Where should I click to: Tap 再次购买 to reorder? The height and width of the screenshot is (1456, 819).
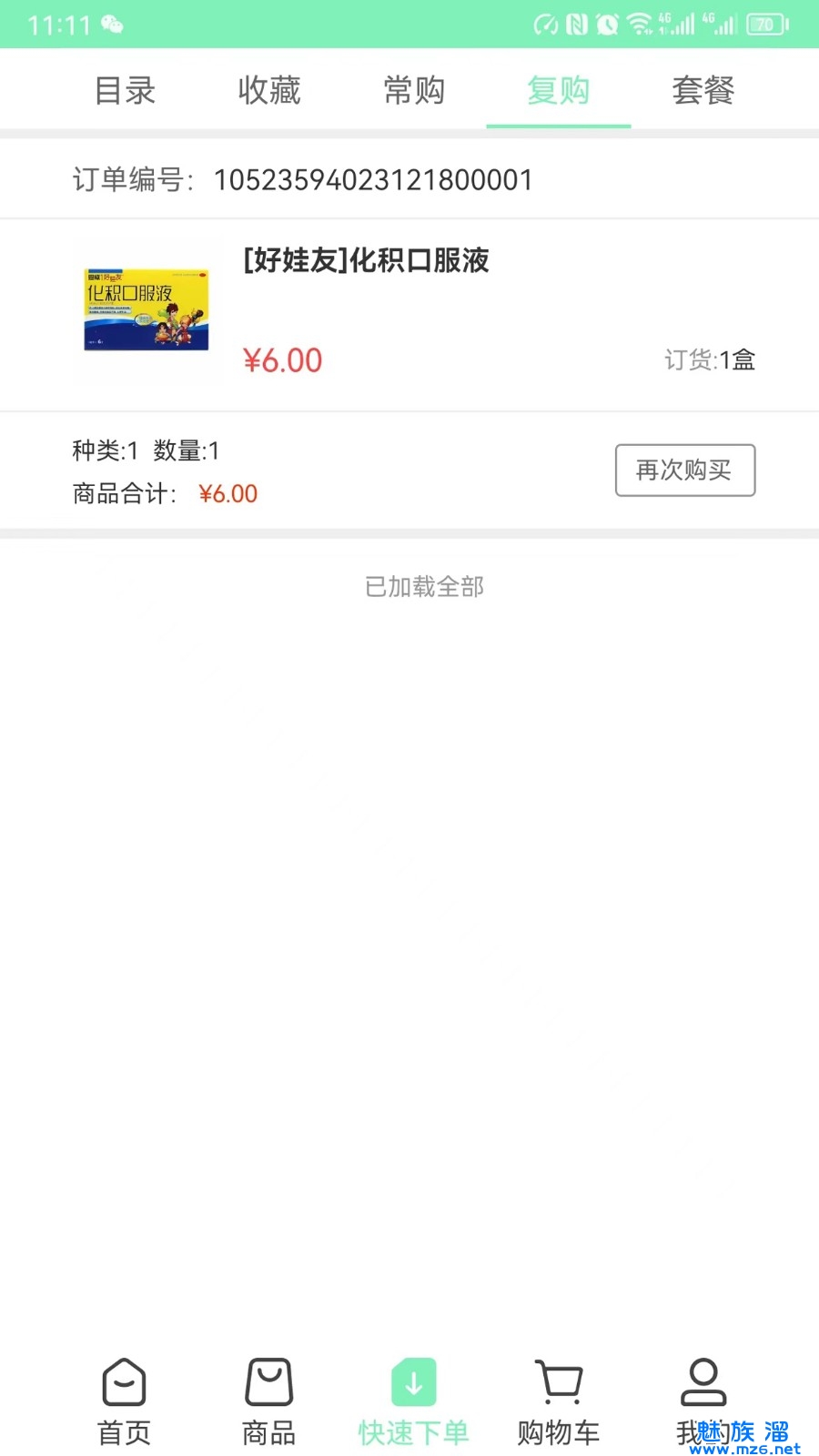[x=684, y=470]
